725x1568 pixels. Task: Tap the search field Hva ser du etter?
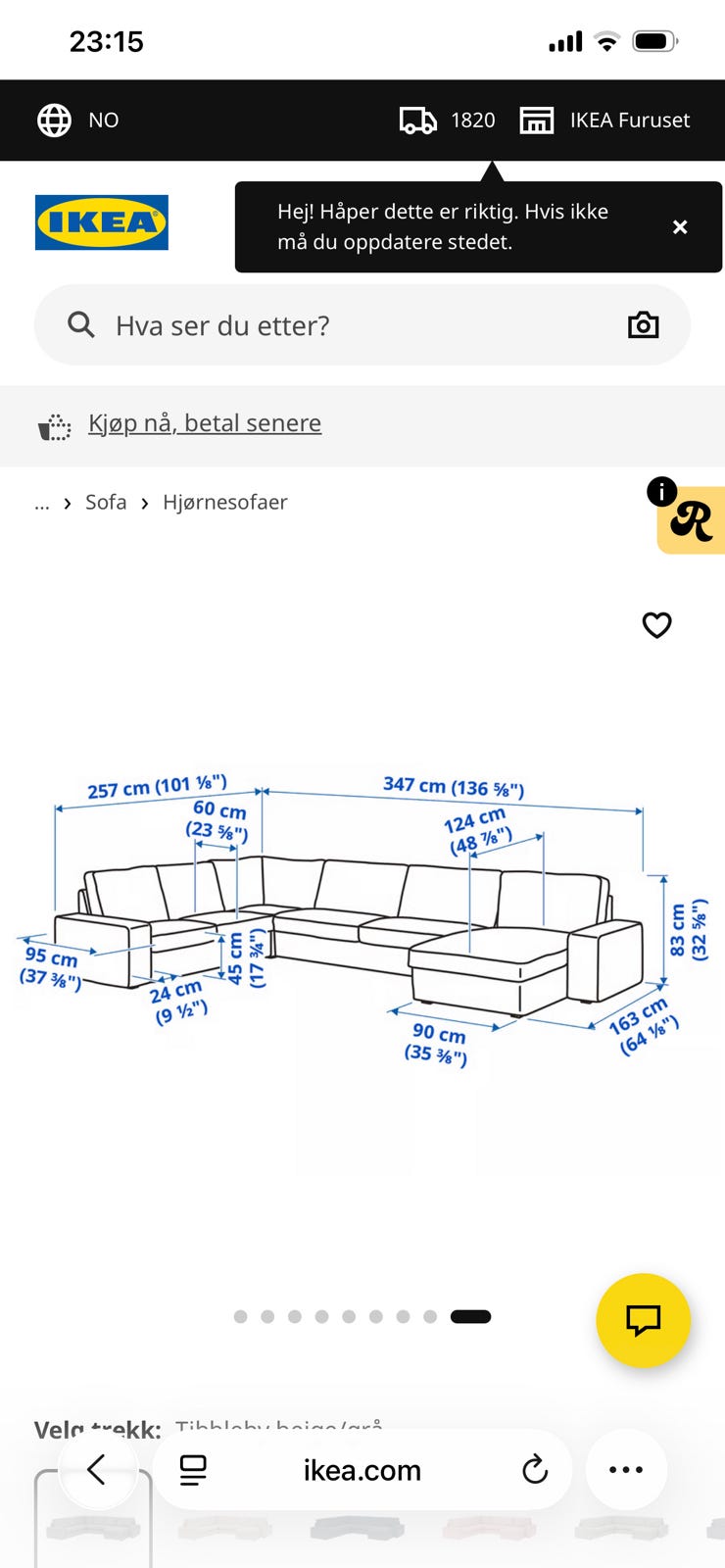(x=362, y=325)
